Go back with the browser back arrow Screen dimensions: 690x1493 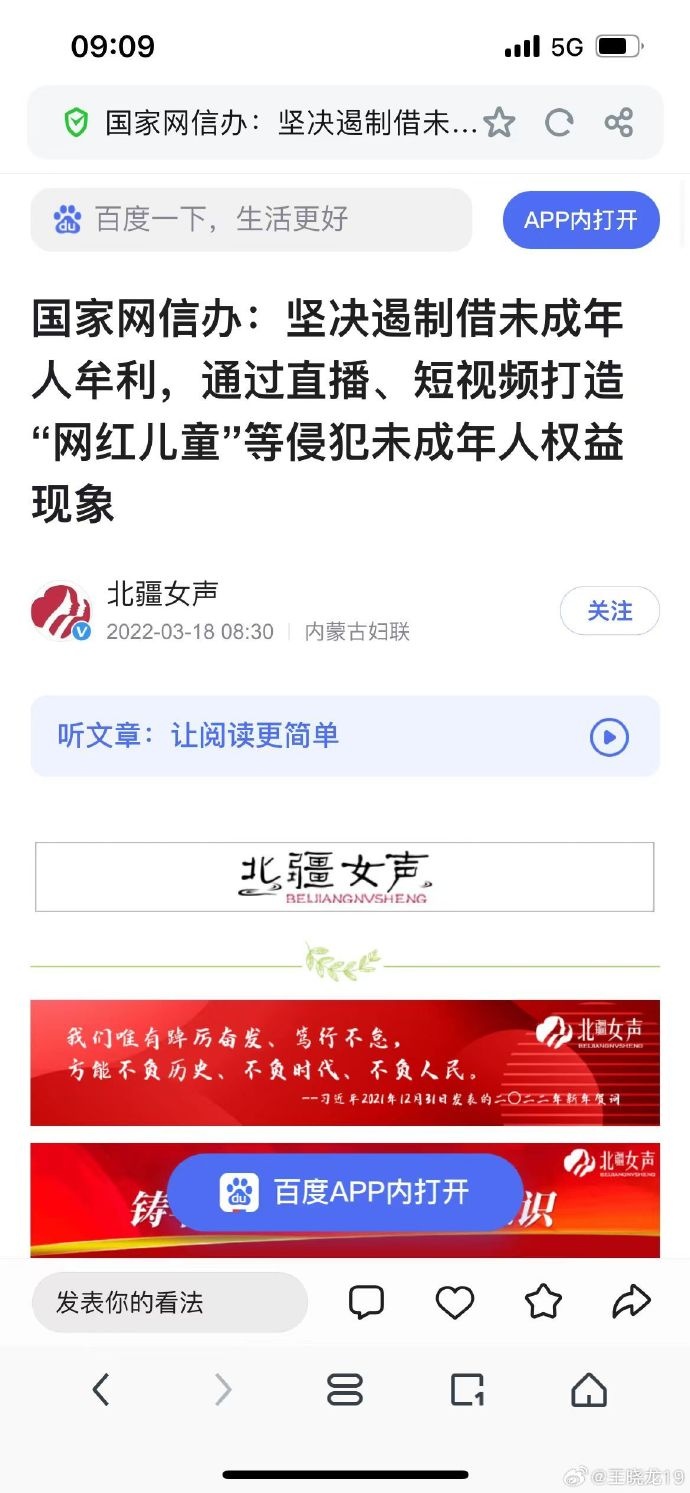(101, 1390)
